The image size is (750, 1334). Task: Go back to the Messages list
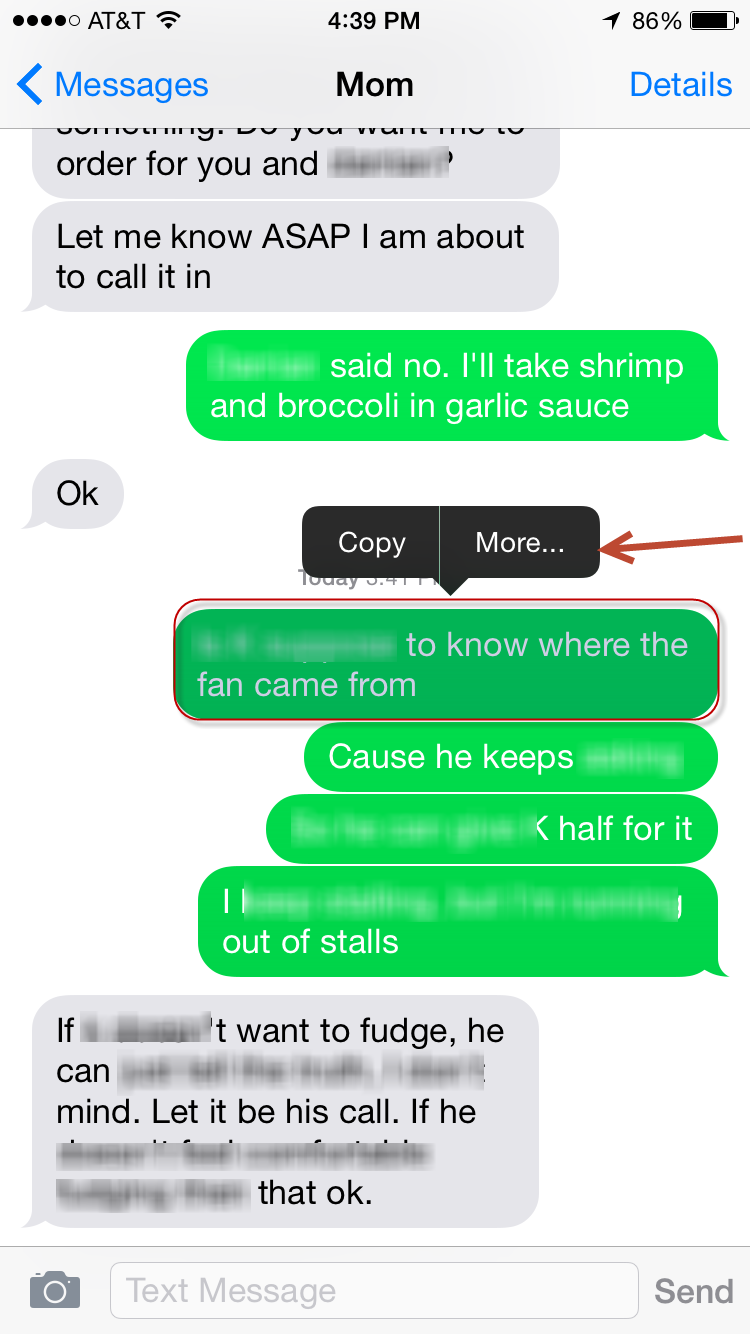(x=112, y=85)
